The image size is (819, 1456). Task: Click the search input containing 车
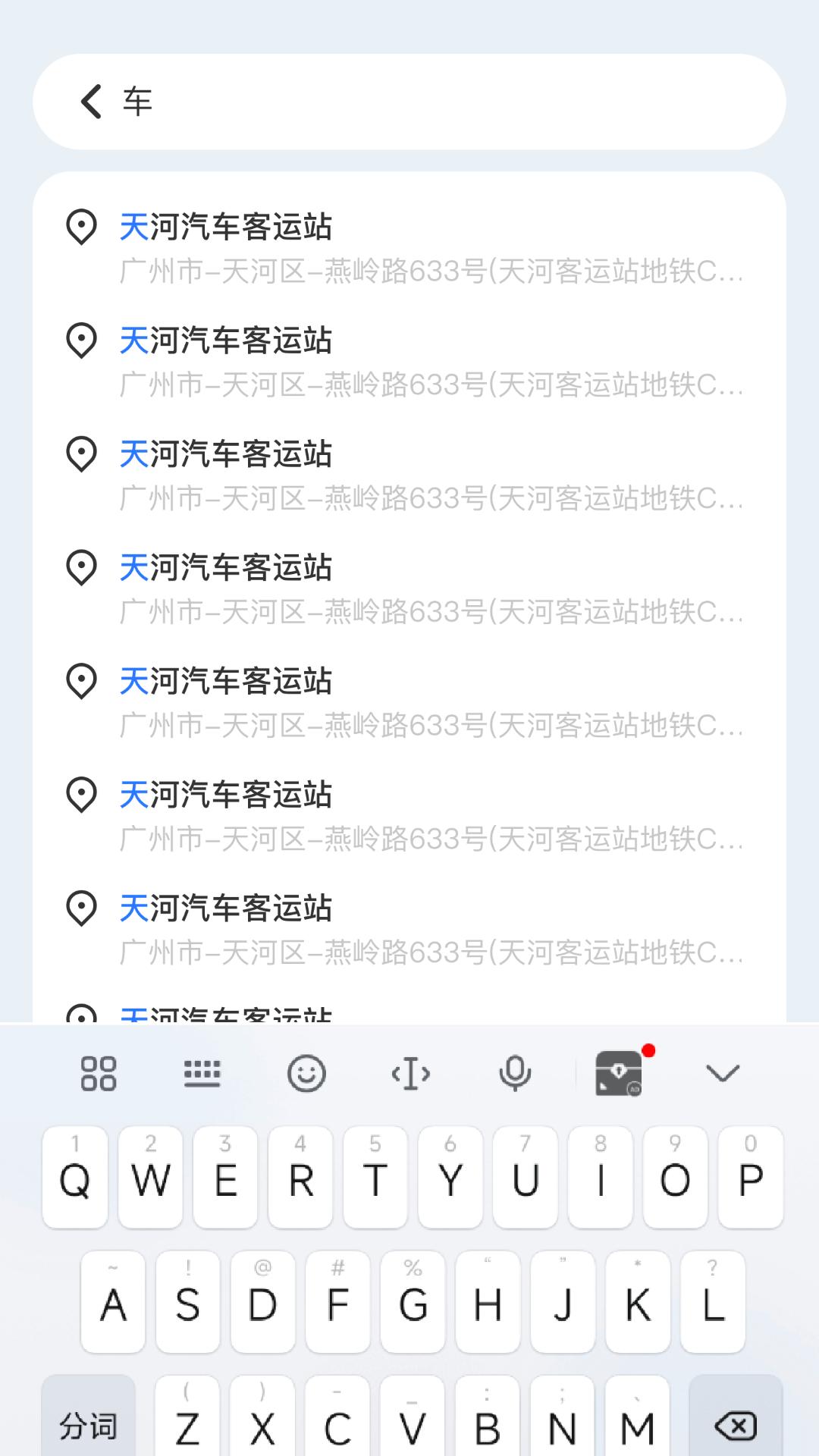point(409,102)
